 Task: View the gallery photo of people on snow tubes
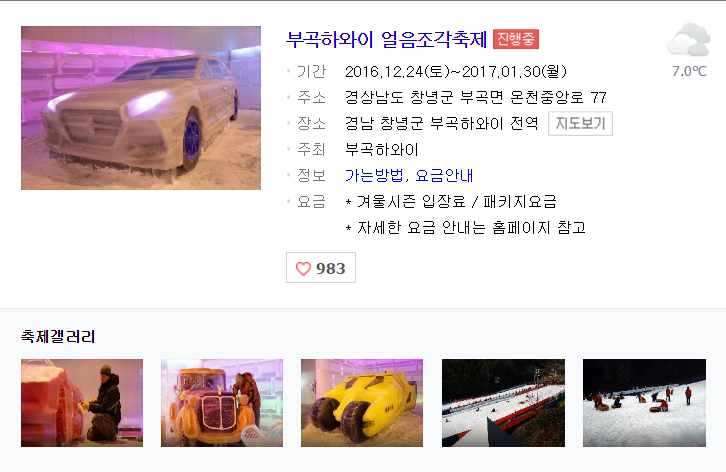click(644, 402)
